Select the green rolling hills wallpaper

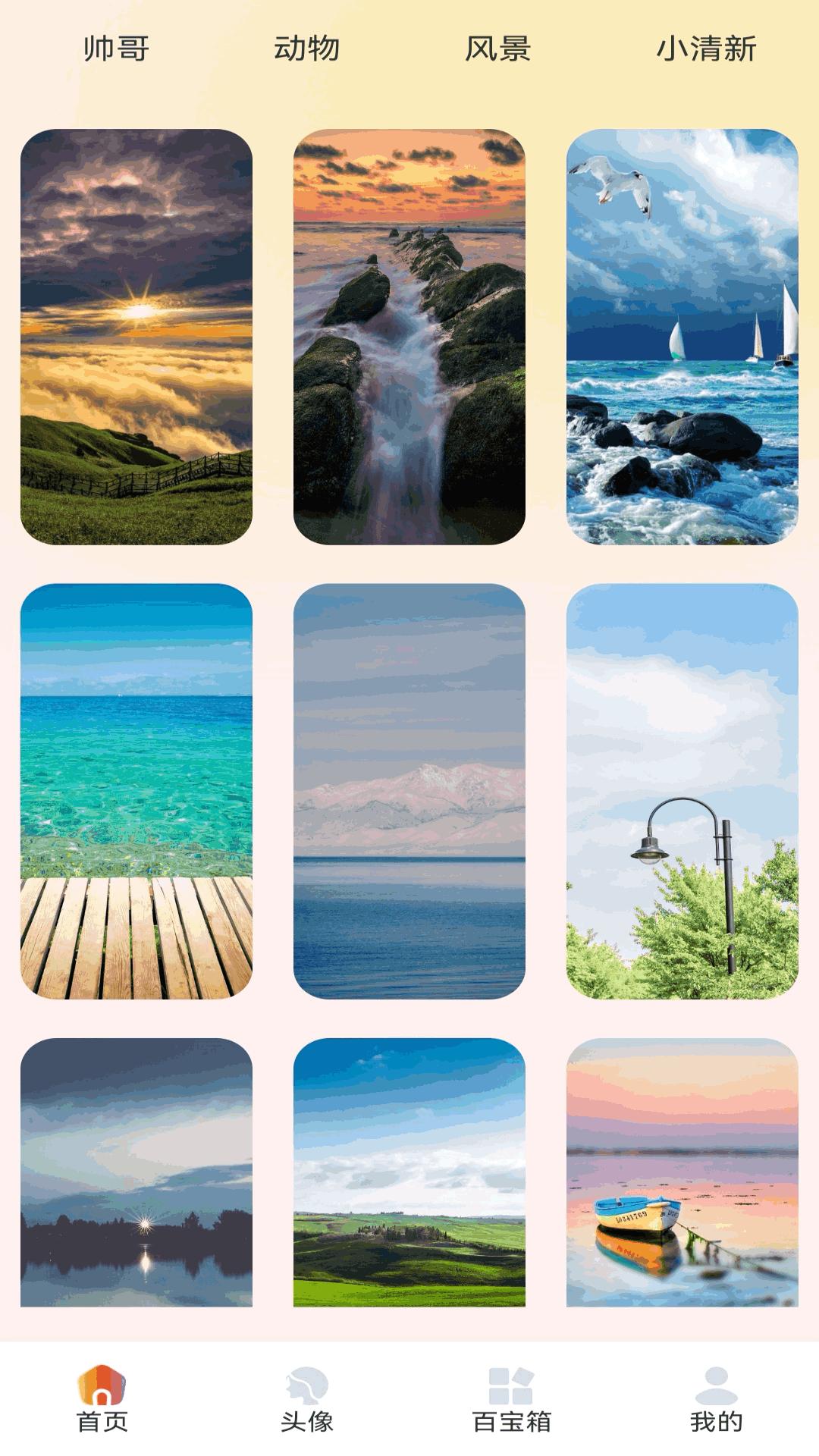click(409, 1172)
